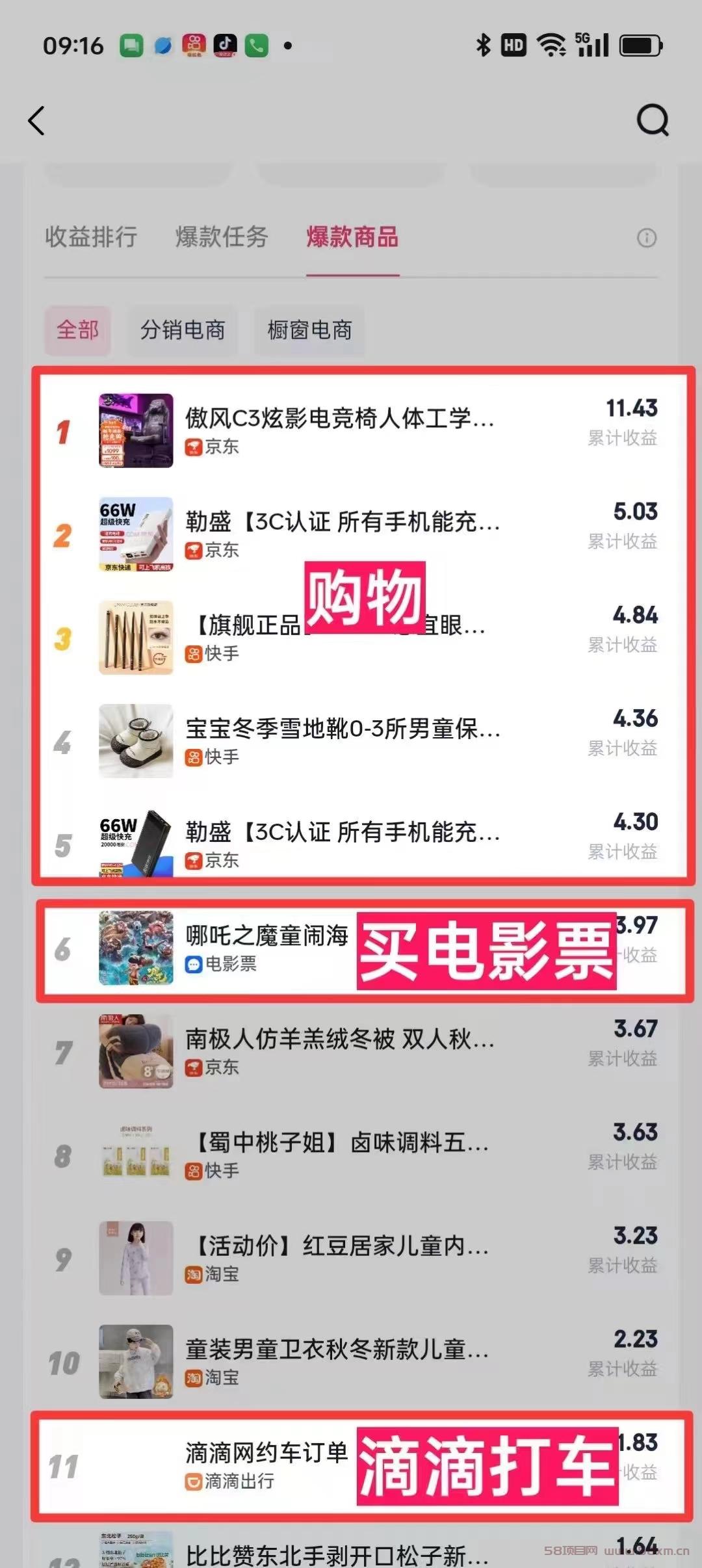The image size is (702, 1568).
Task: Switch to the 收益排行 tab
Action: pos(91,237)
